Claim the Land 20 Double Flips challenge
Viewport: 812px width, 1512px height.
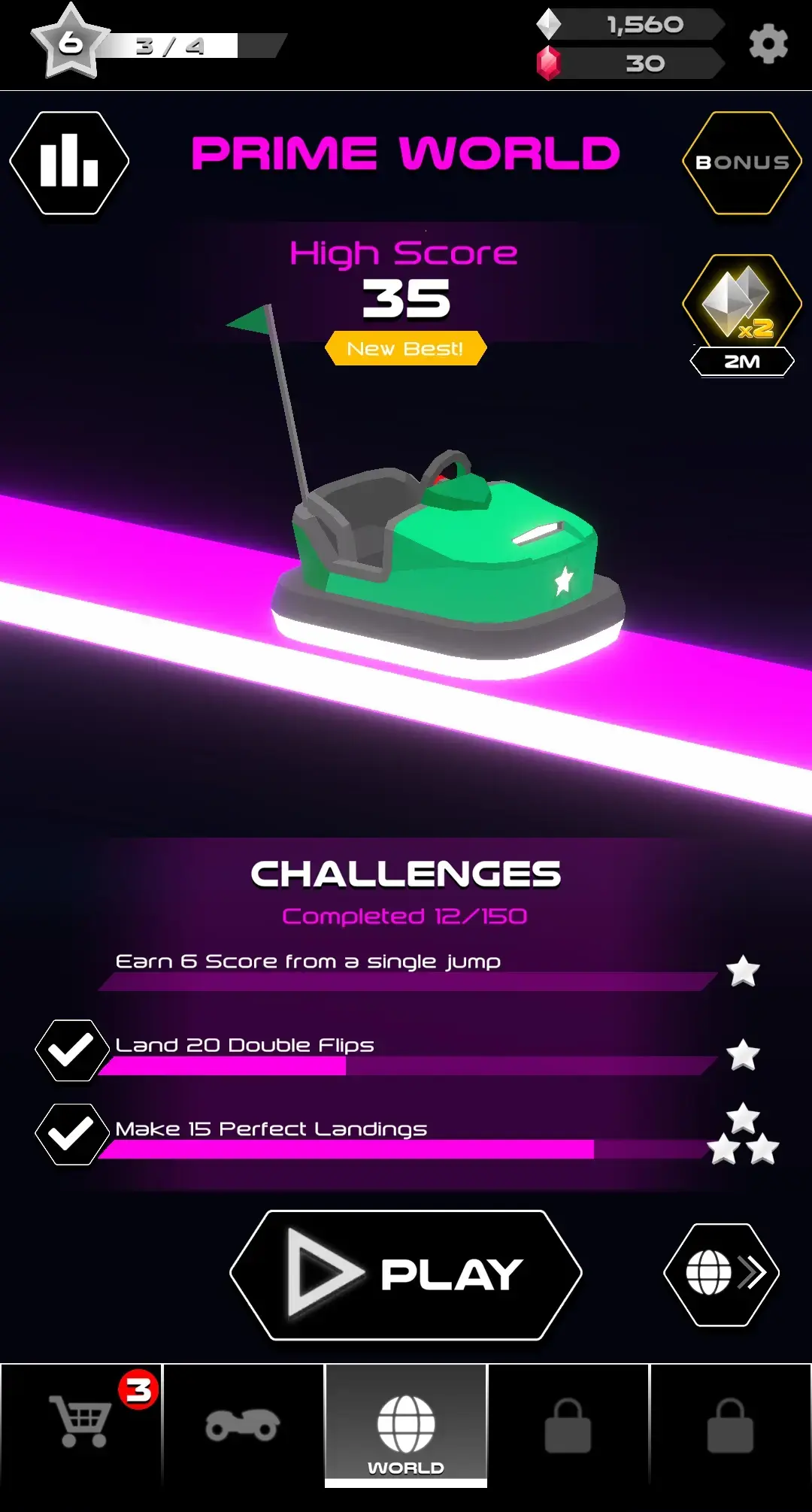tap(72, 1050)
